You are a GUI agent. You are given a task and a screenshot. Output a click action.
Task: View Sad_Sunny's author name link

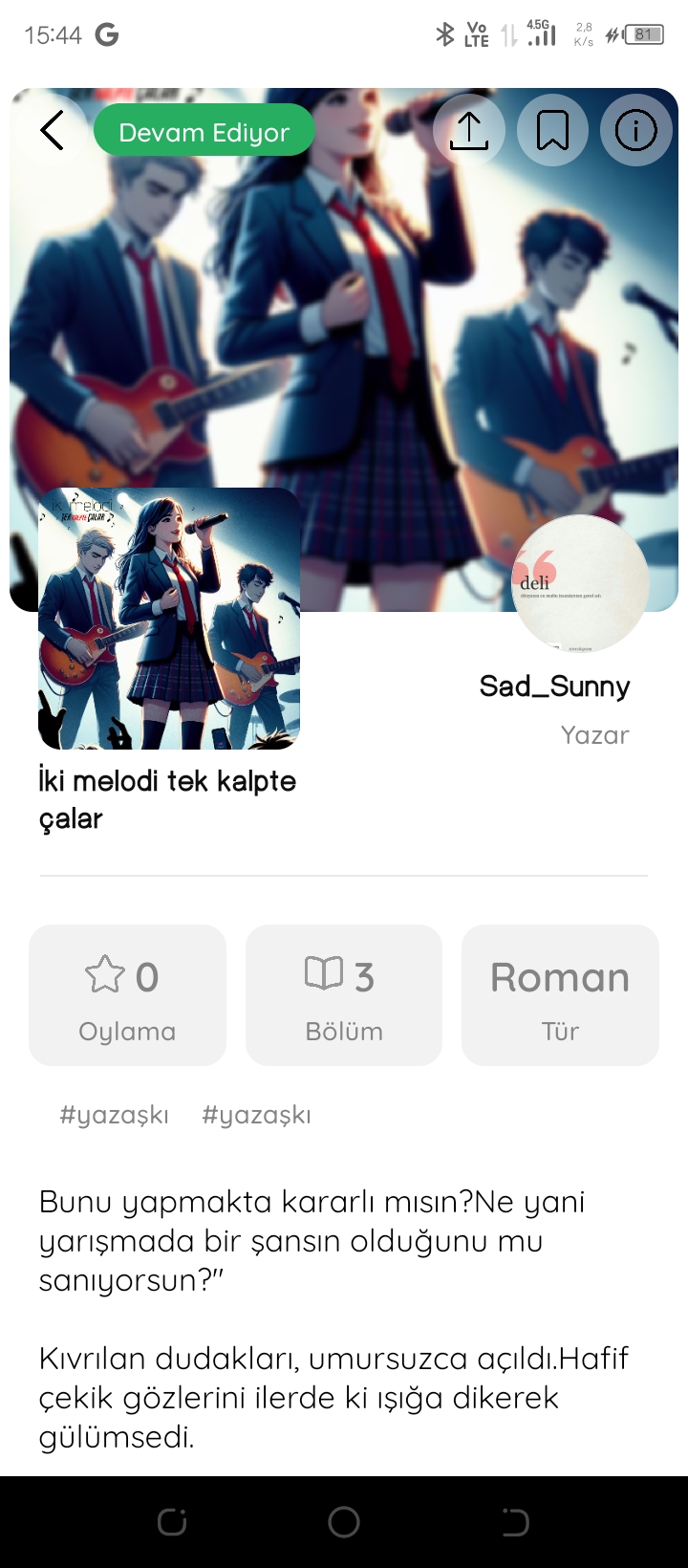pyautogui.click(x=554, y=686)
